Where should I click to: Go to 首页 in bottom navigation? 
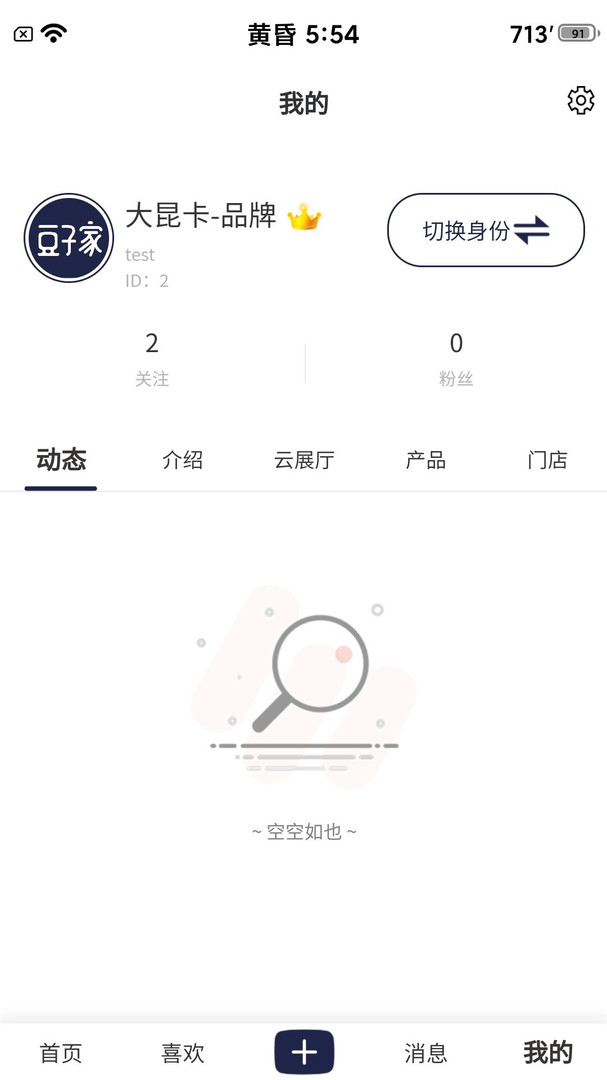(61, 1052)
